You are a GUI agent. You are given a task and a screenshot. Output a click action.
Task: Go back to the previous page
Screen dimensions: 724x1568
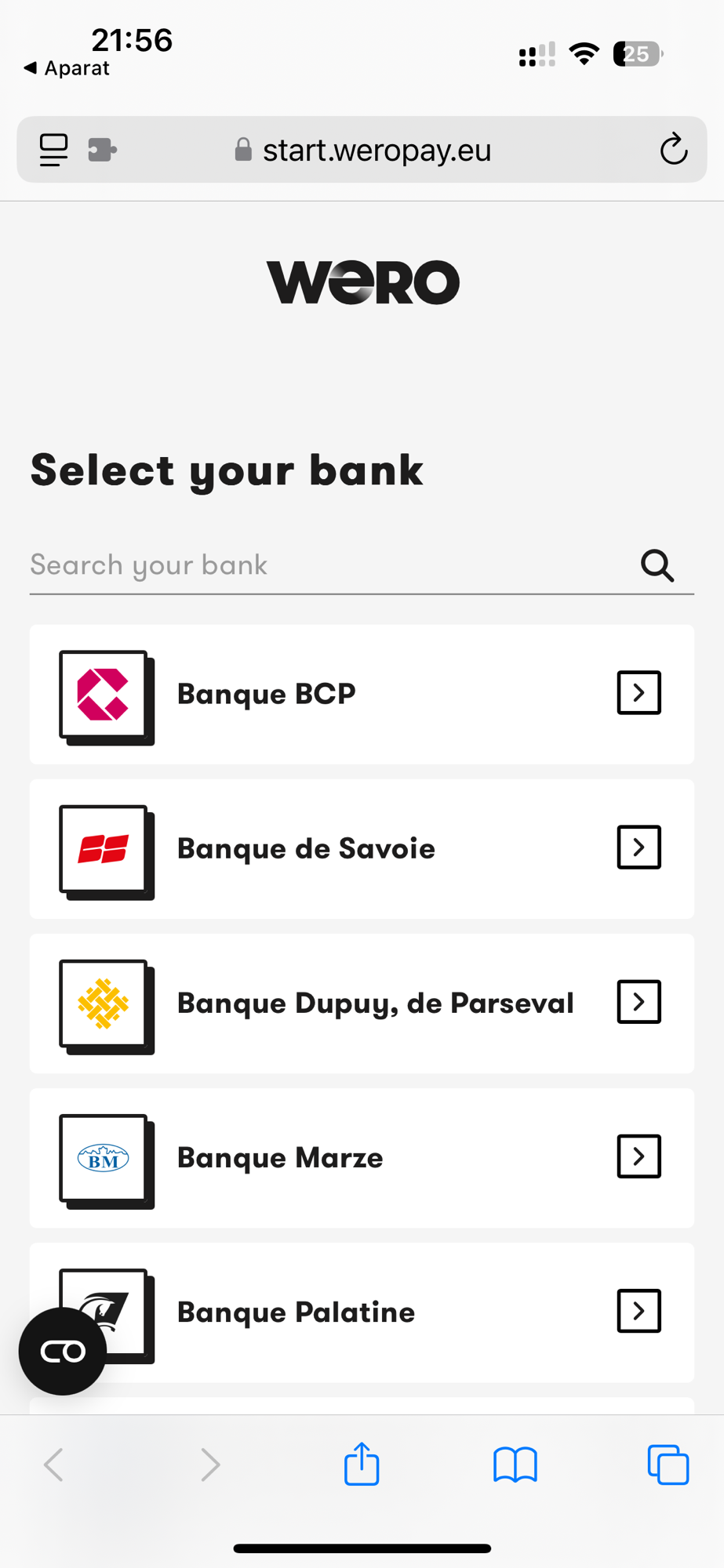(53, 1465)
